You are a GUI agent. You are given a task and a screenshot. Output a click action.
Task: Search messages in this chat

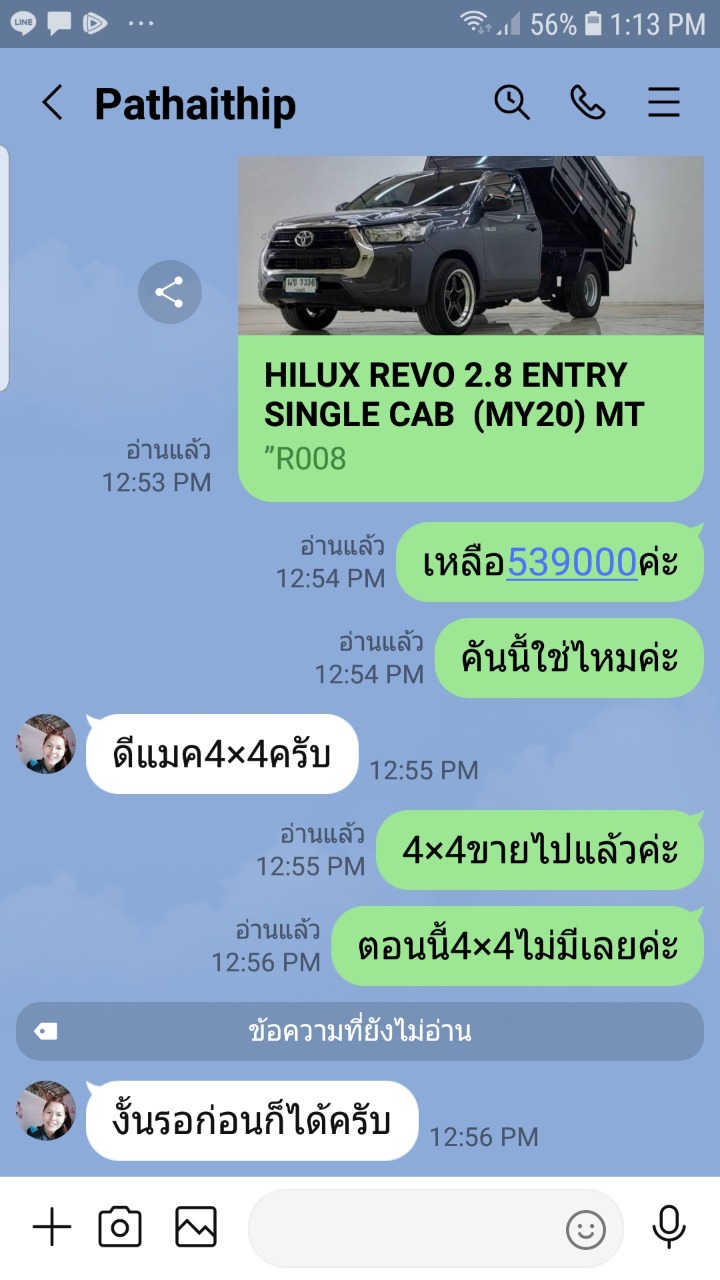[512, 102]
